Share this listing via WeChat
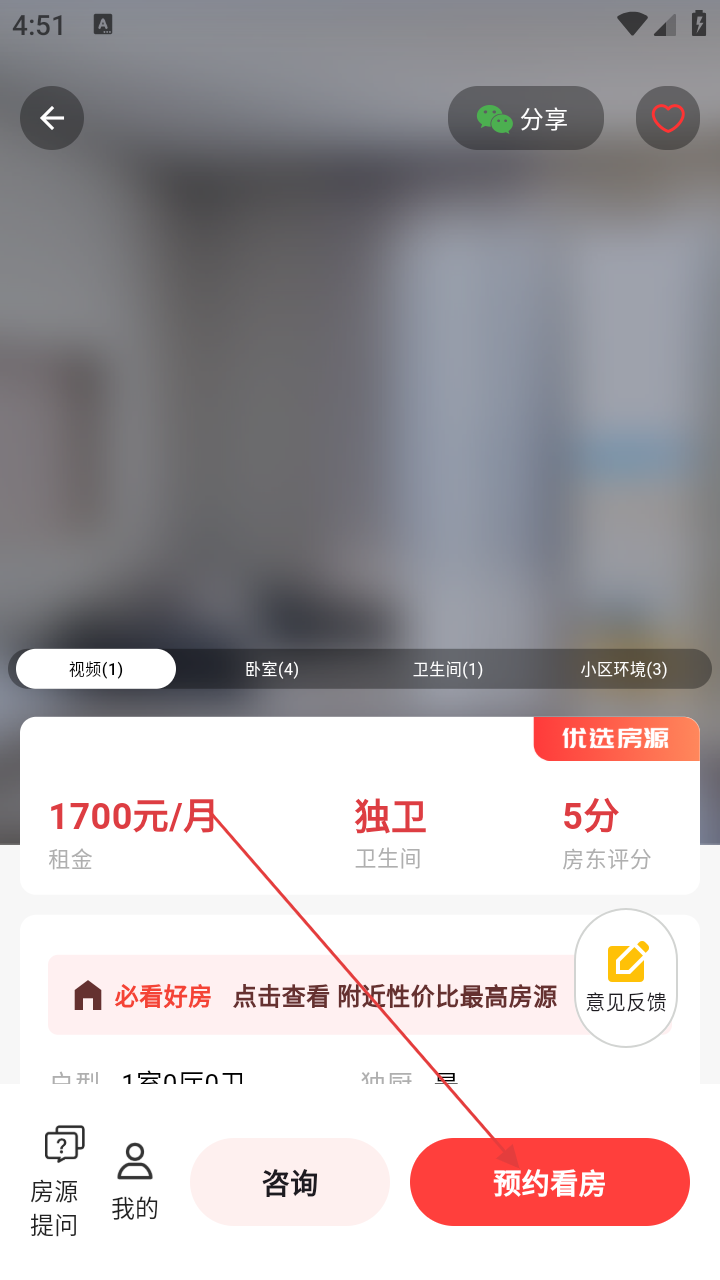Screen dimensions: 720x1280 pyautogui.click(x=525, y=119)
